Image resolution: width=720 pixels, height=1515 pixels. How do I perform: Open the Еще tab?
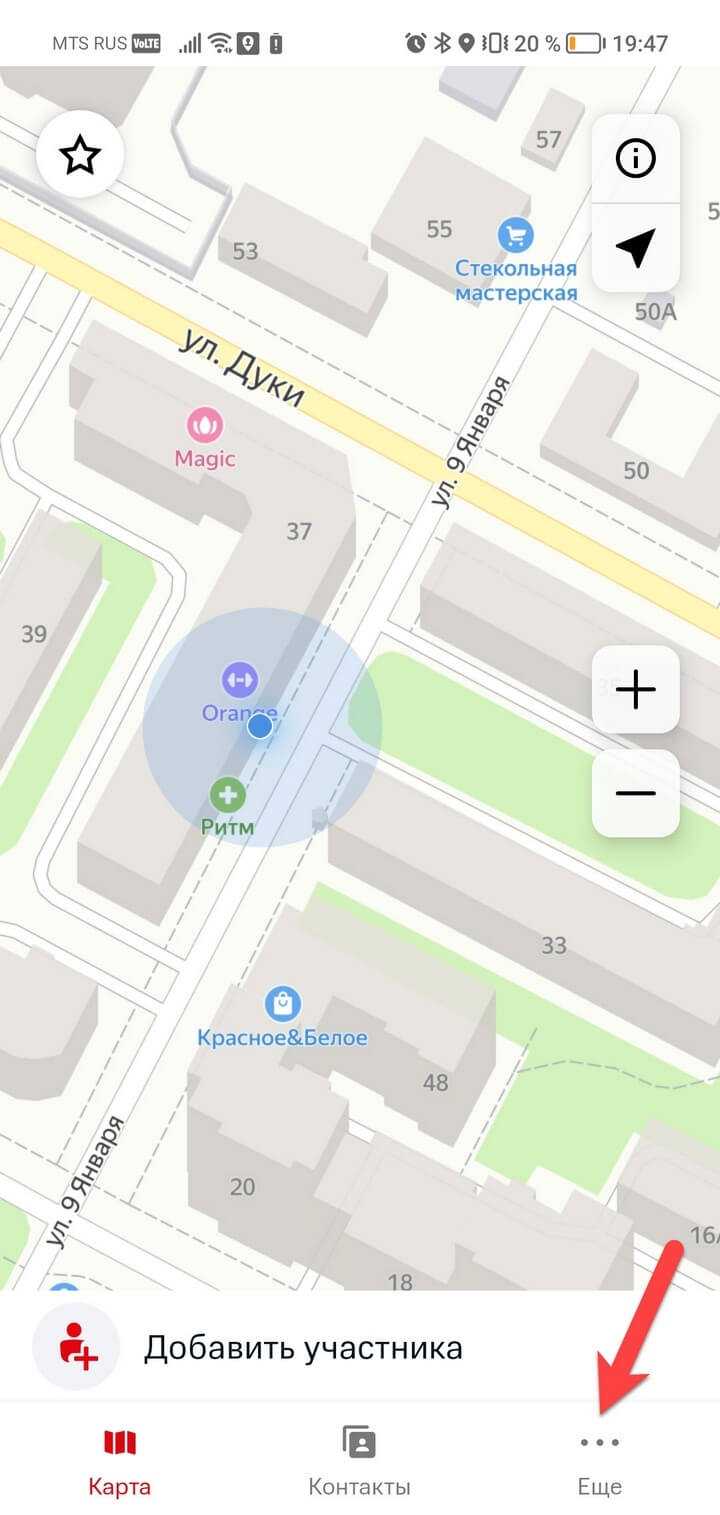[x=600, y=1461]
